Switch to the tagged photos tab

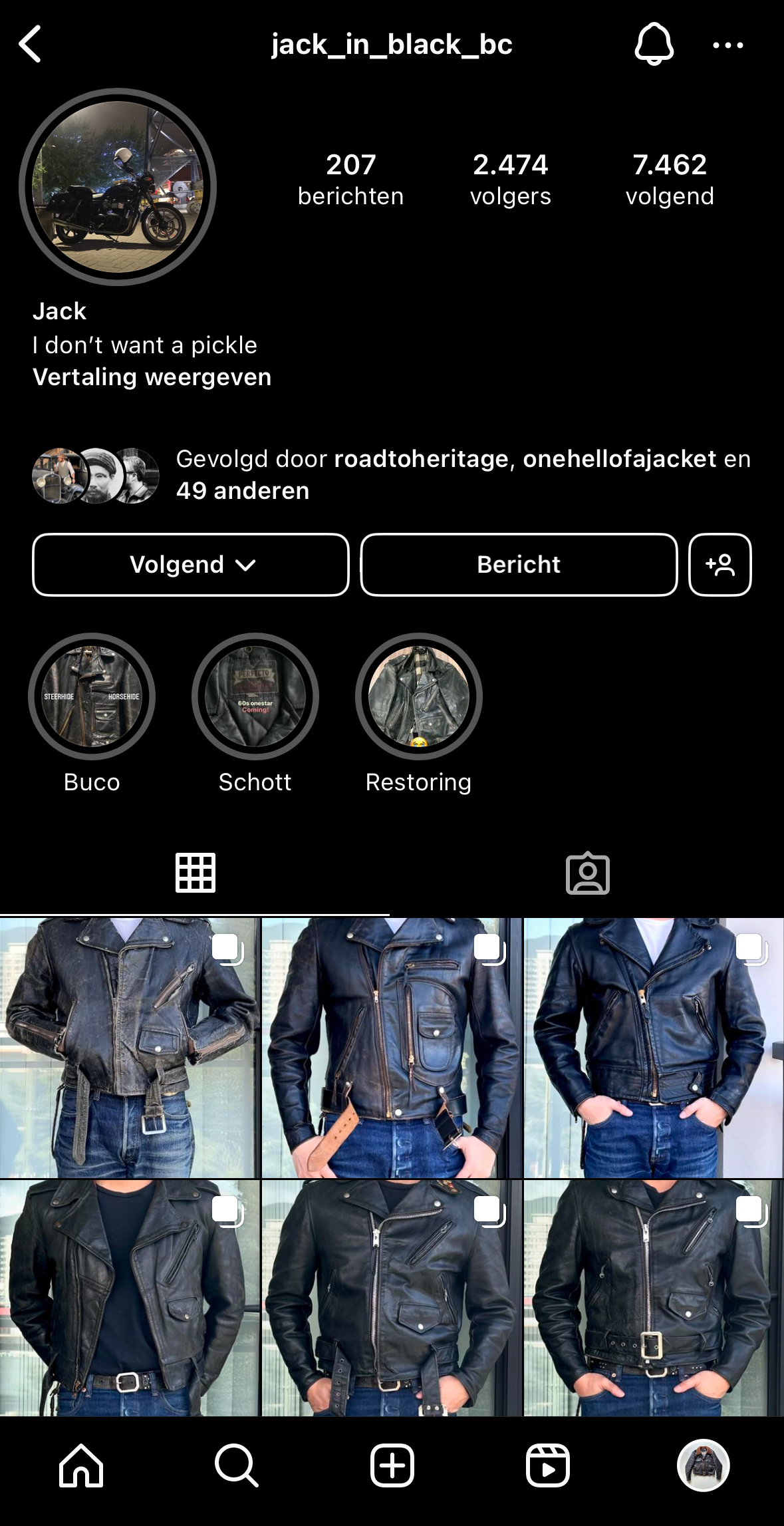click(588, 873)
